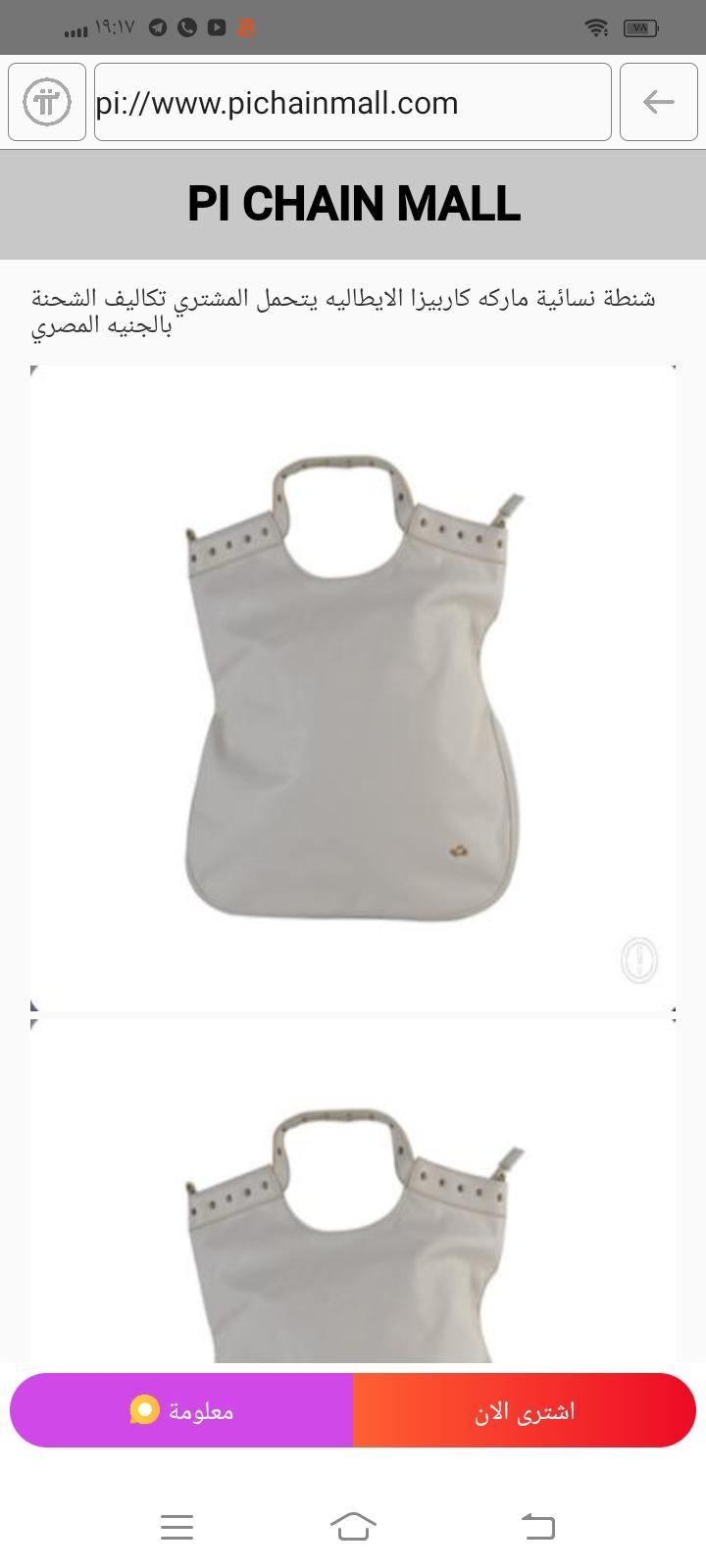
Task: Edit the pichainmall.com address bar
Action: point(353,103)
